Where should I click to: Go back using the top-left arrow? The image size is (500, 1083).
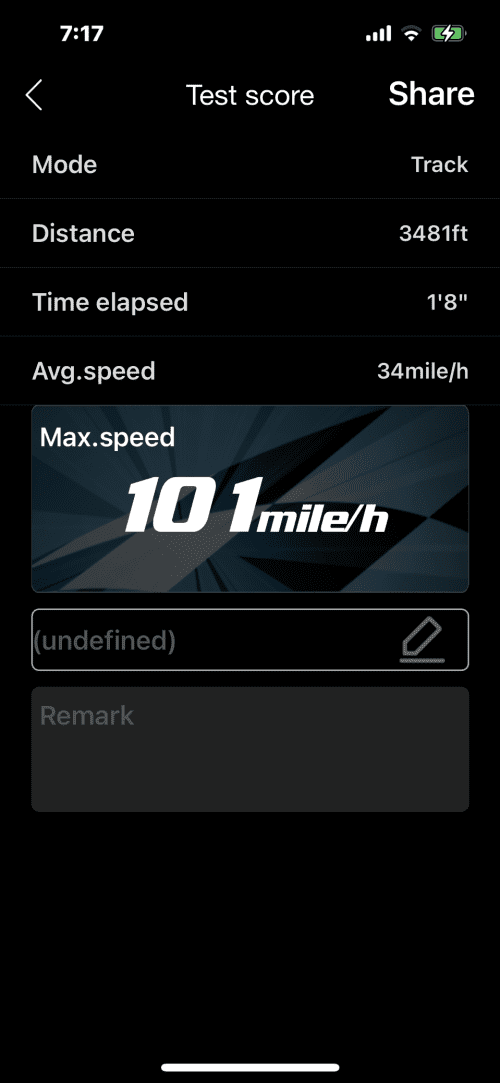pos(34,95)
